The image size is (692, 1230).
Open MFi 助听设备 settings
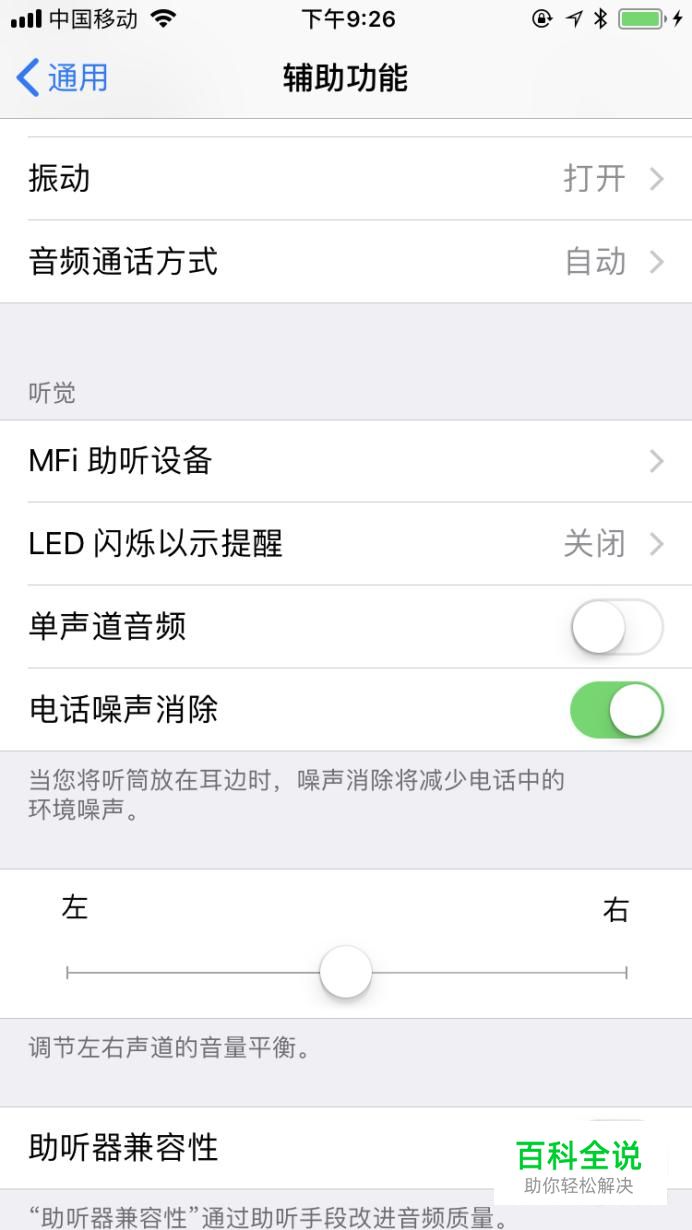346,461
